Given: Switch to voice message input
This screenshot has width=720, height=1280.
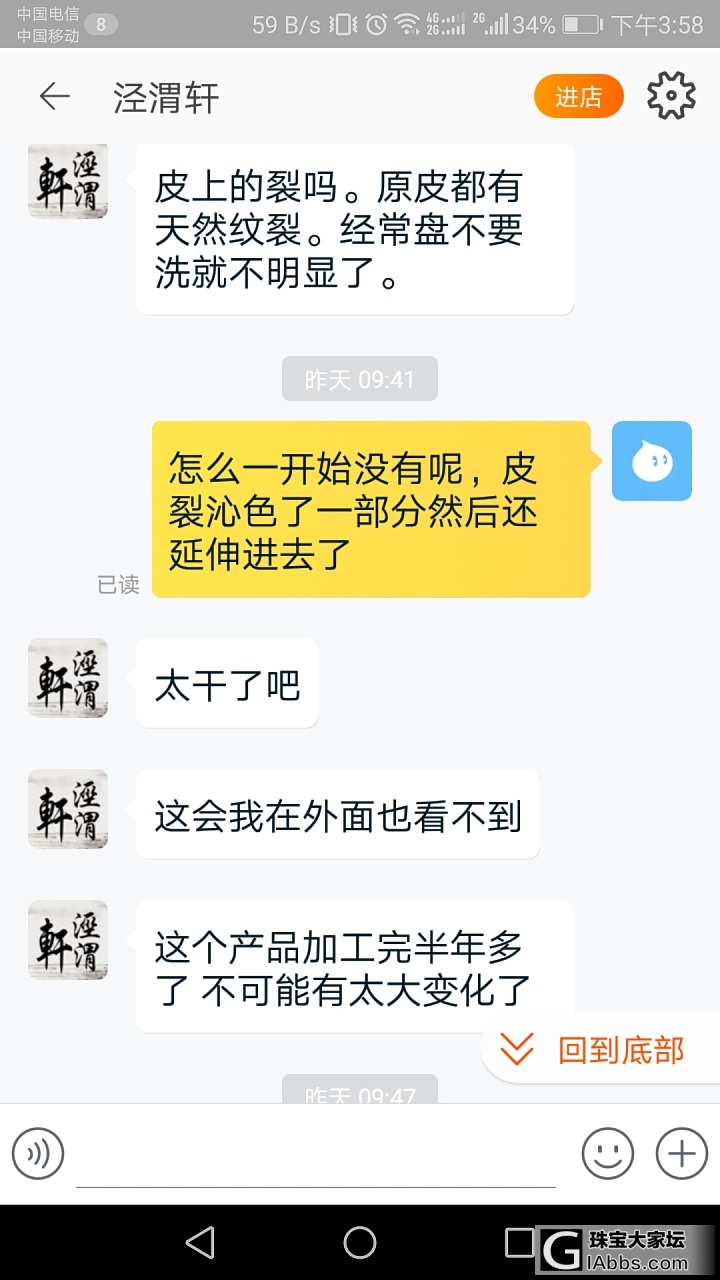Looking at the screenshot, I should [38, 1154].
